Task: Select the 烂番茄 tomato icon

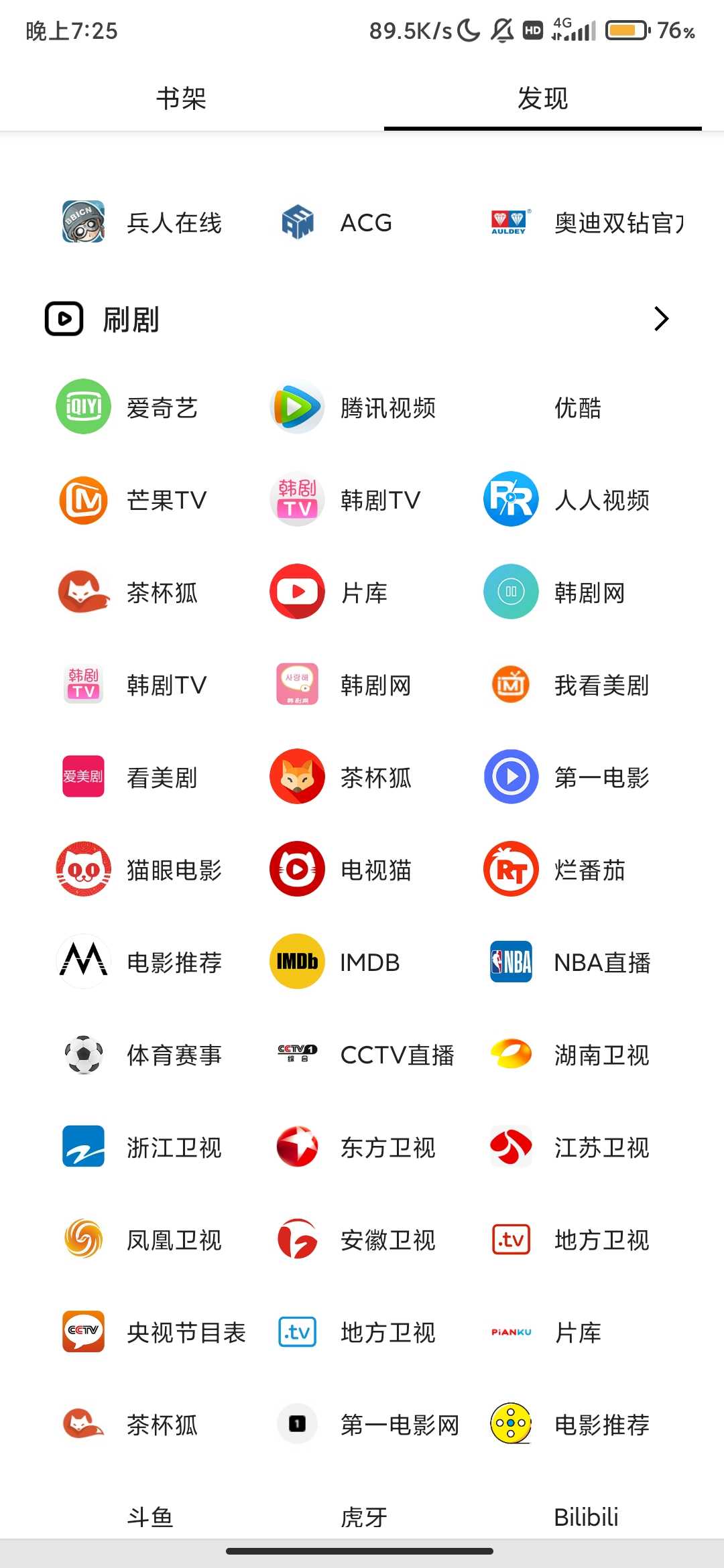Action: point(510,869)
